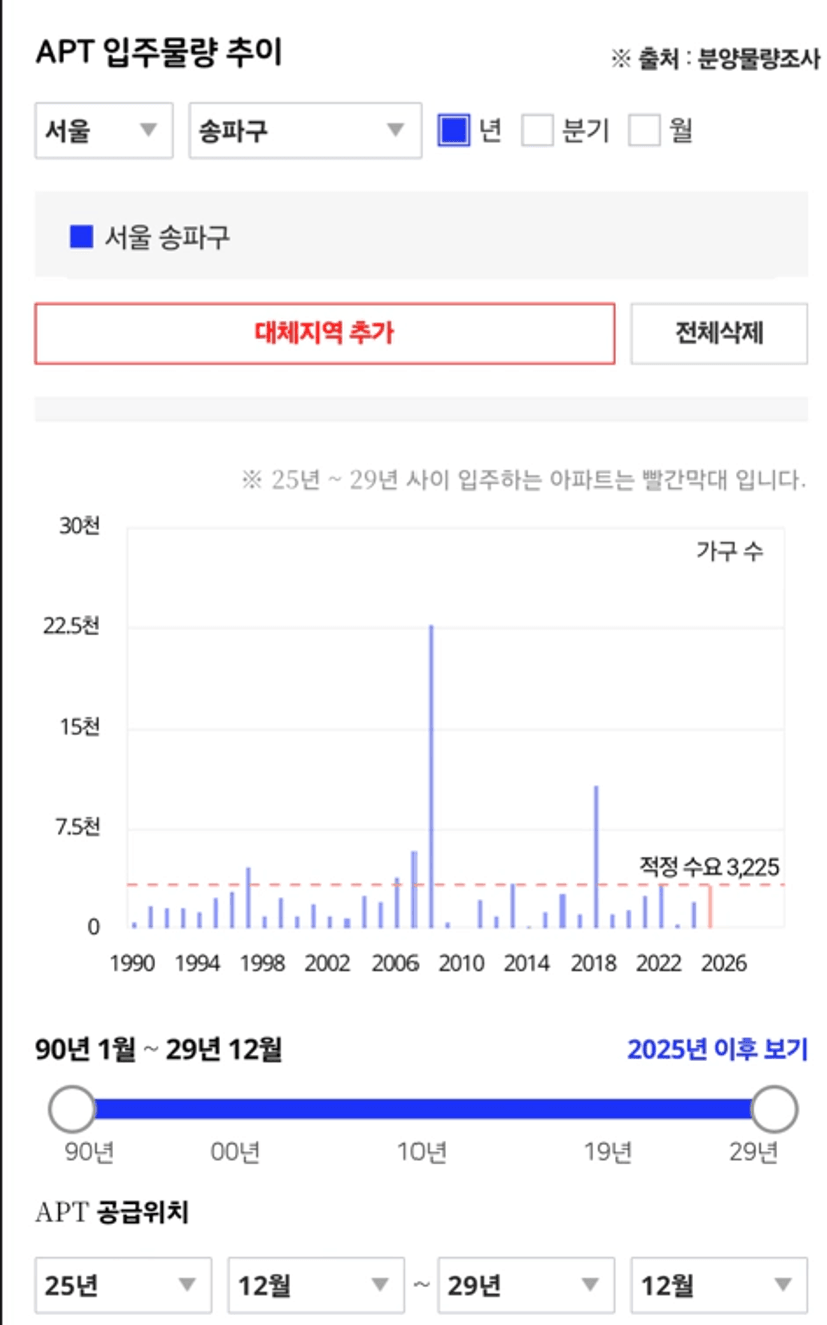Open the start month 12월 dropdown
Image resolution: width=827 pixels, height=1325 pixels.
coord(316,1285)
